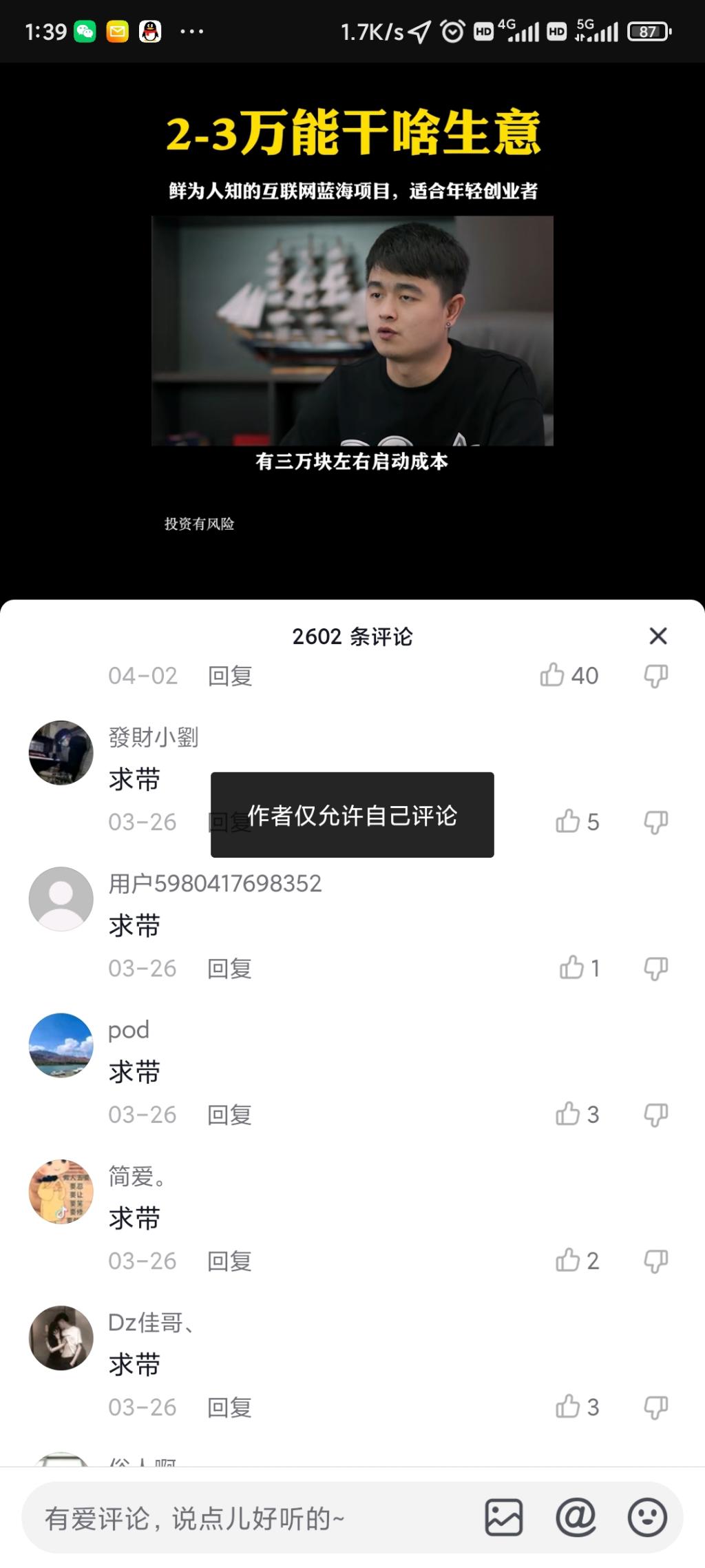Image resolution: width=705 pixels, height=1568 pixels.
Task: Dislike 發財小劉's comment
Action: click(x=655, y=821)
